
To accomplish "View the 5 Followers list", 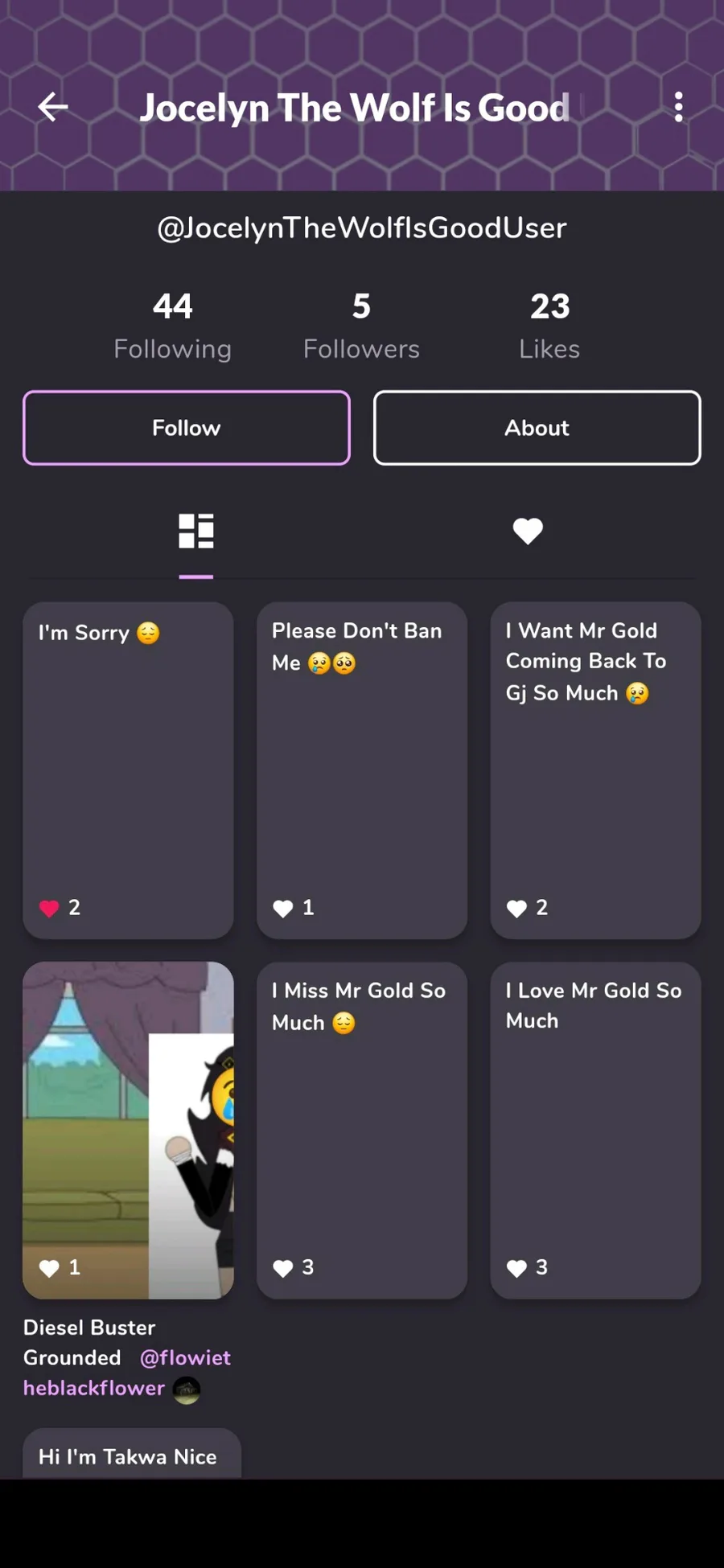I will 361,326.
